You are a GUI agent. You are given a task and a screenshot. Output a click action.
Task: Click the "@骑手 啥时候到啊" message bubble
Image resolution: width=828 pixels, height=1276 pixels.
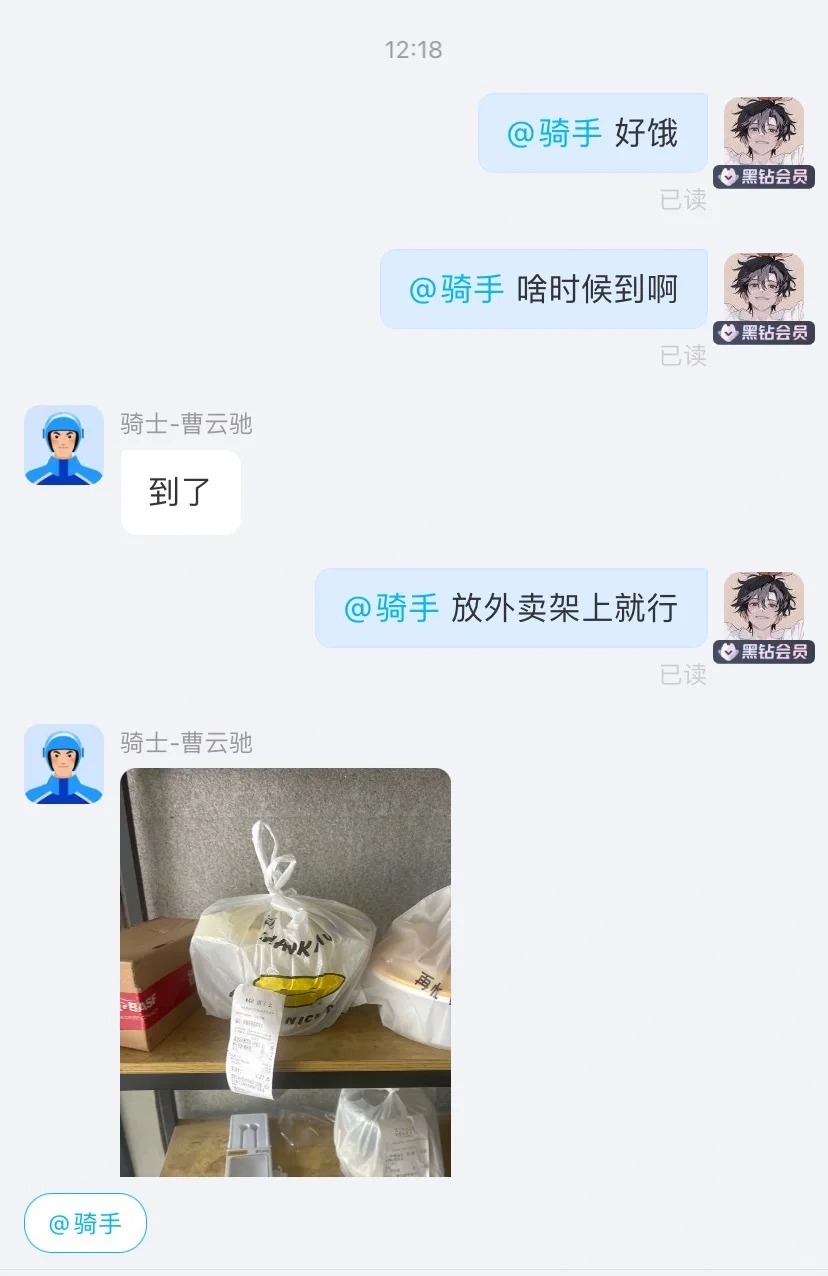(543, 288)
